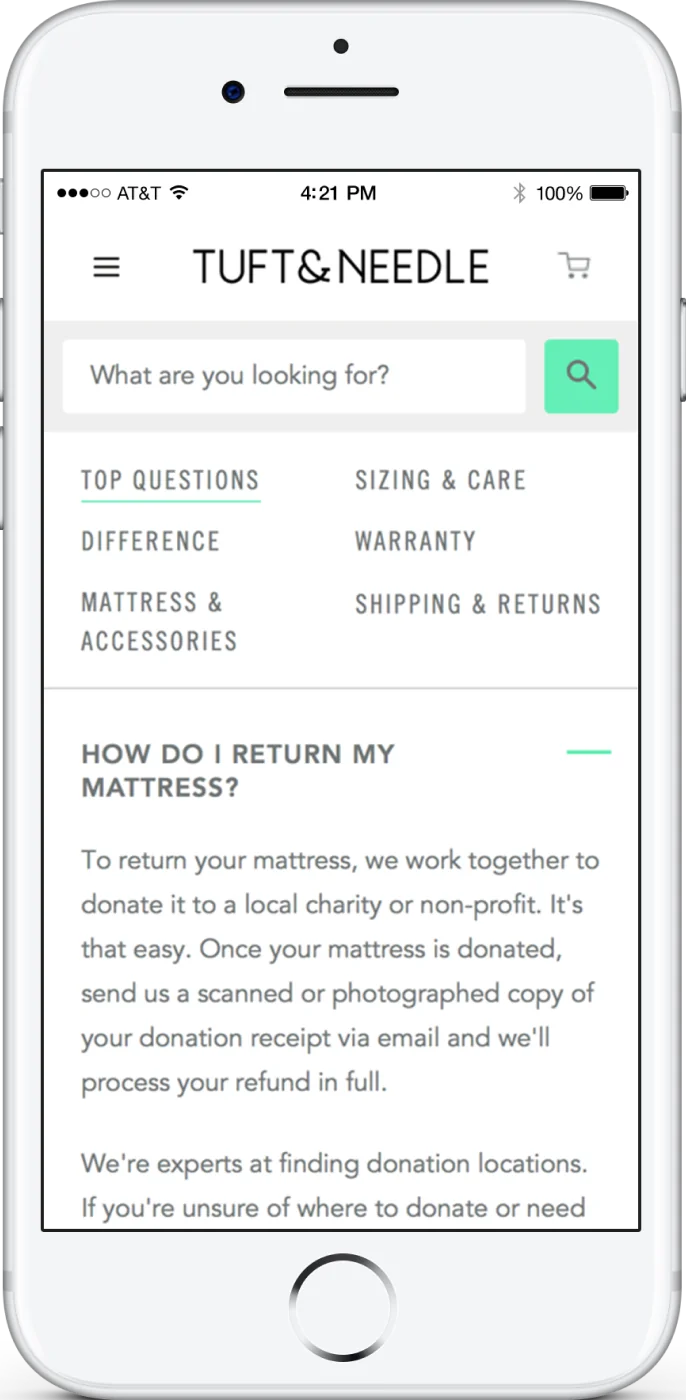Switch to the Warranty tab
Screen dimensions: 686x1400
point(415,541)
